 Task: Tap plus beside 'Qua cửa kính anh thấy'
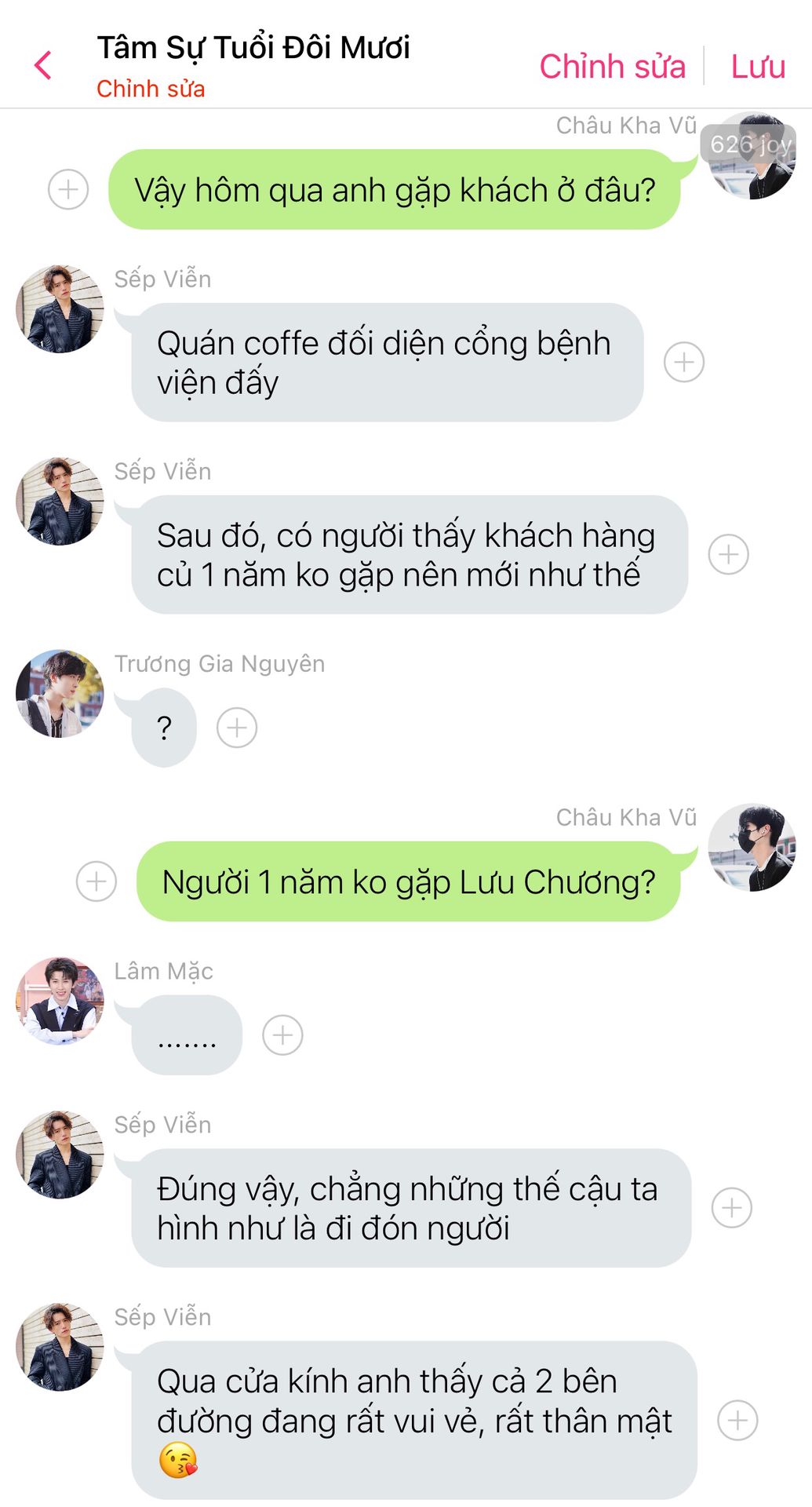tap(737, 1420)
